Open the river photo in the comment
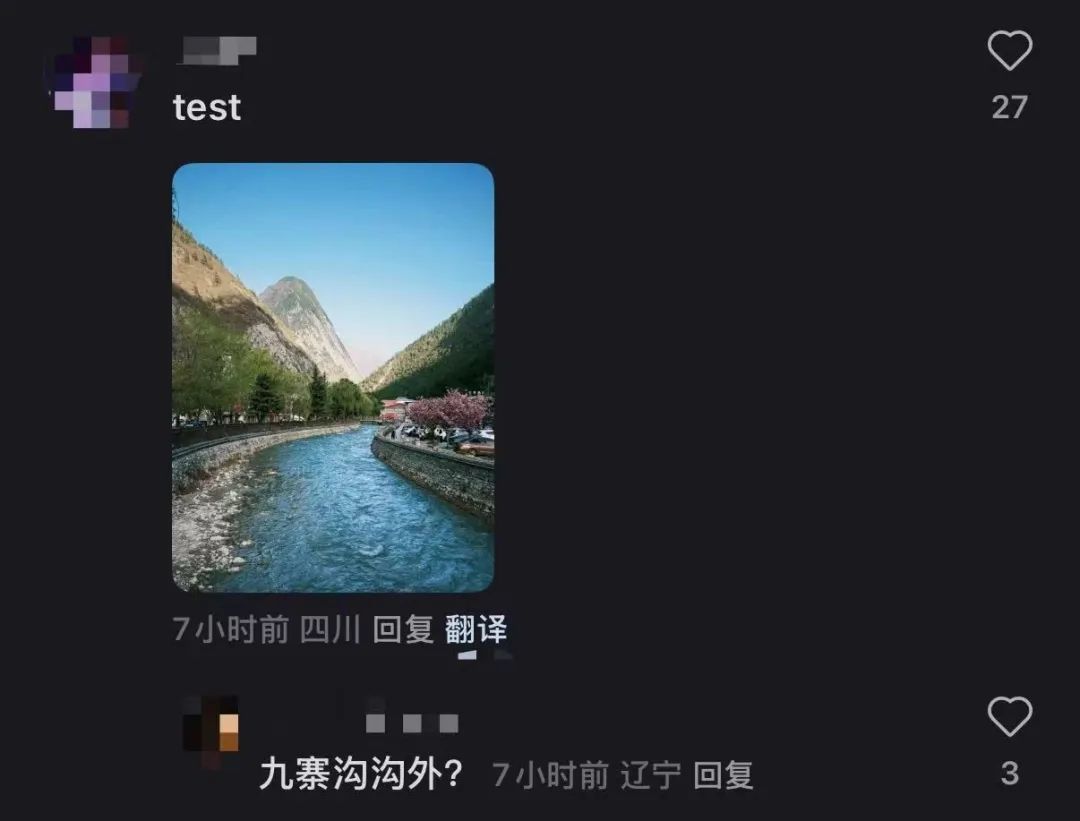The image size is (1080, 821). pos(333,378)
